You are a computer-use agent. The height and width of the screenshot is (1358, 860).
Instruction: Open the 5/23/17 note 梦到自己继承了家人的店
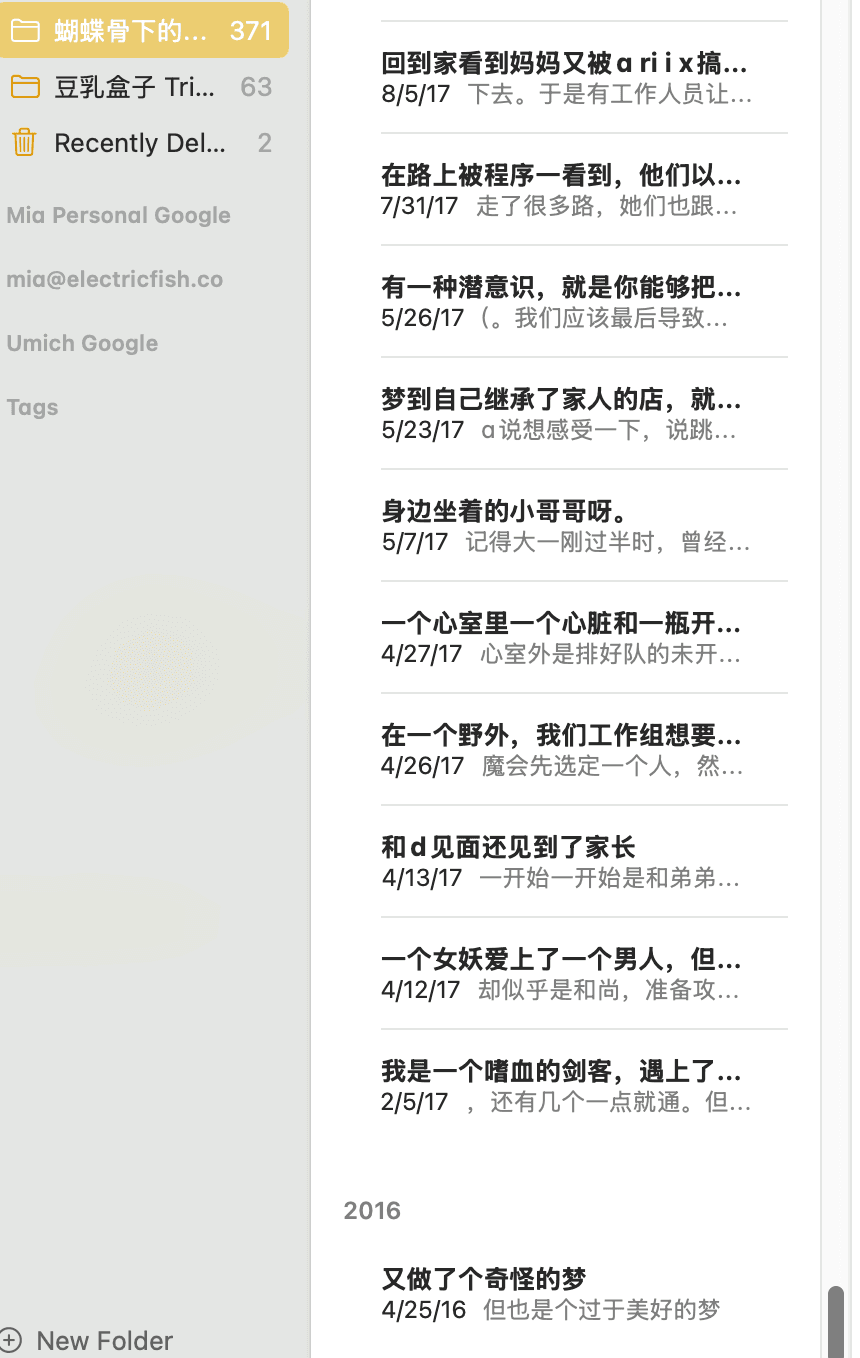(x=584, y=414)
